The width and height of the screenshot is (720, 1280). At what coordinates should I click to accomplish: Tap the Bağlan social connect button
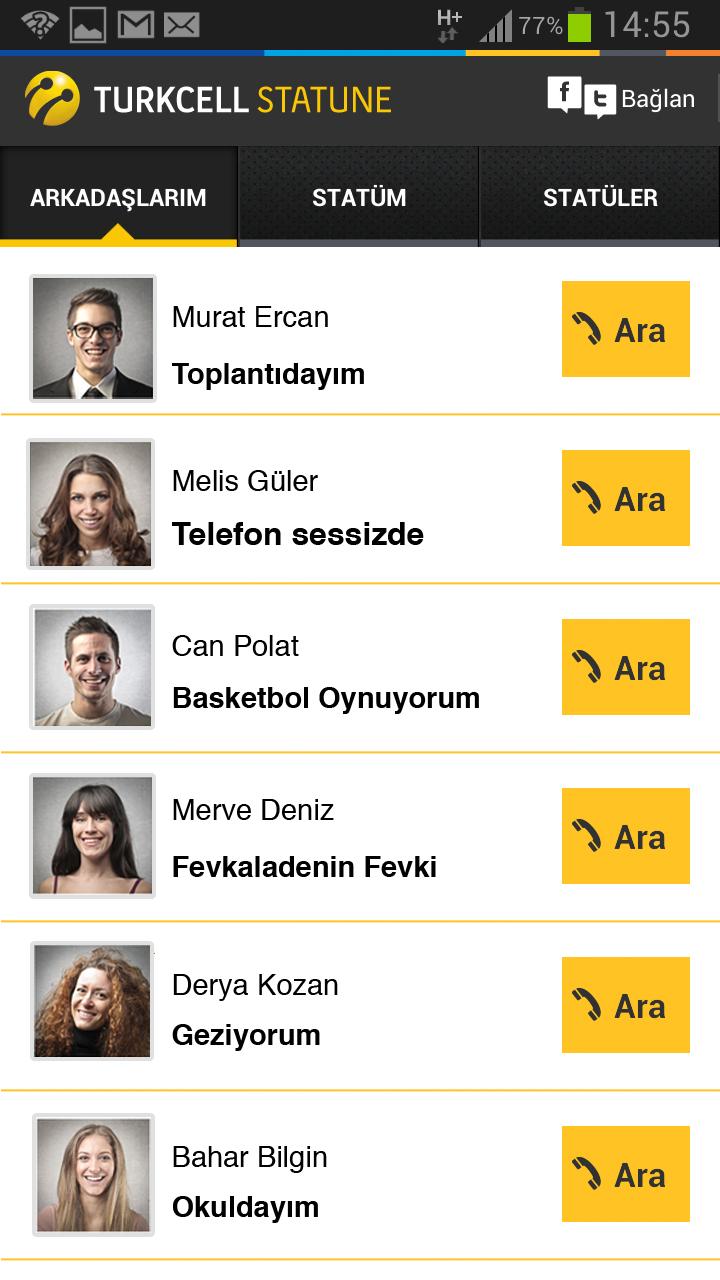point(621,99)
